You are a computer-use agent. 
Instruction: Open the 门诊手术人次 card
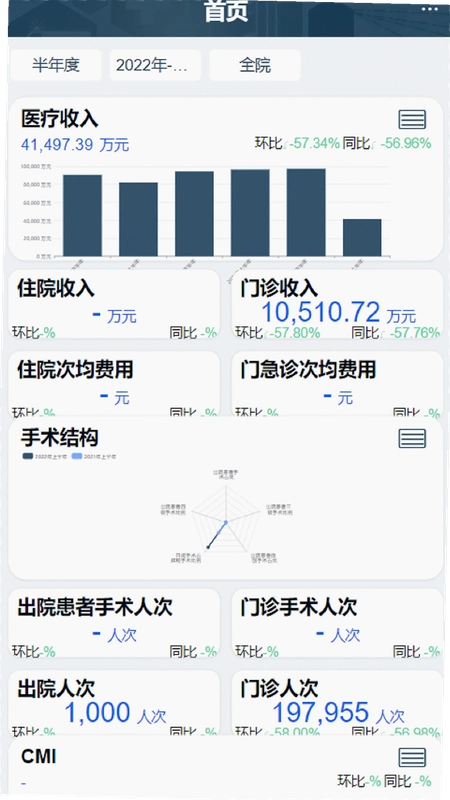pyautogui.click(x=337, y=623)
